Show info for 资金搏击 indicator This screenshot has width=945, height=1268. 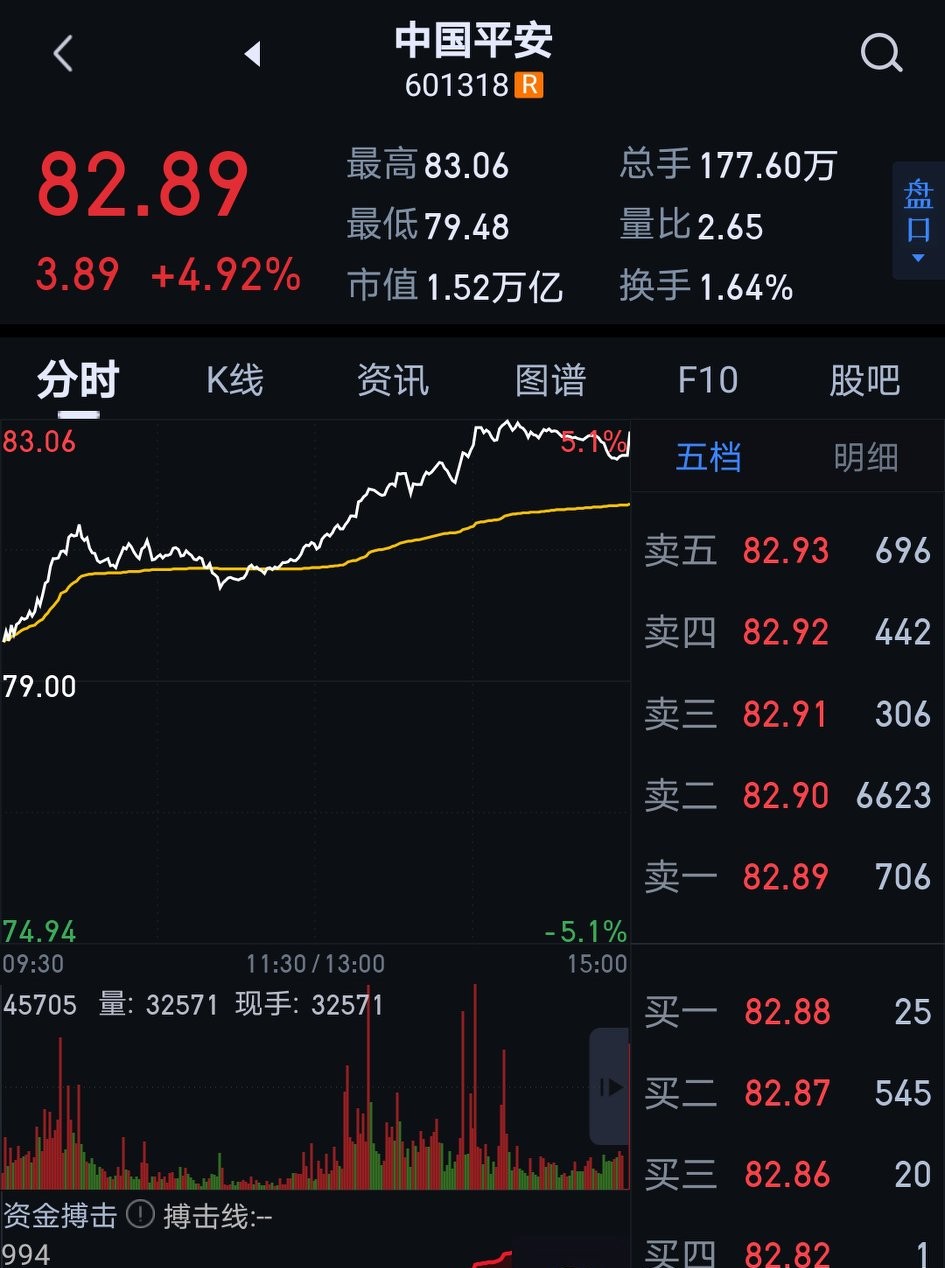point(141,1216)
